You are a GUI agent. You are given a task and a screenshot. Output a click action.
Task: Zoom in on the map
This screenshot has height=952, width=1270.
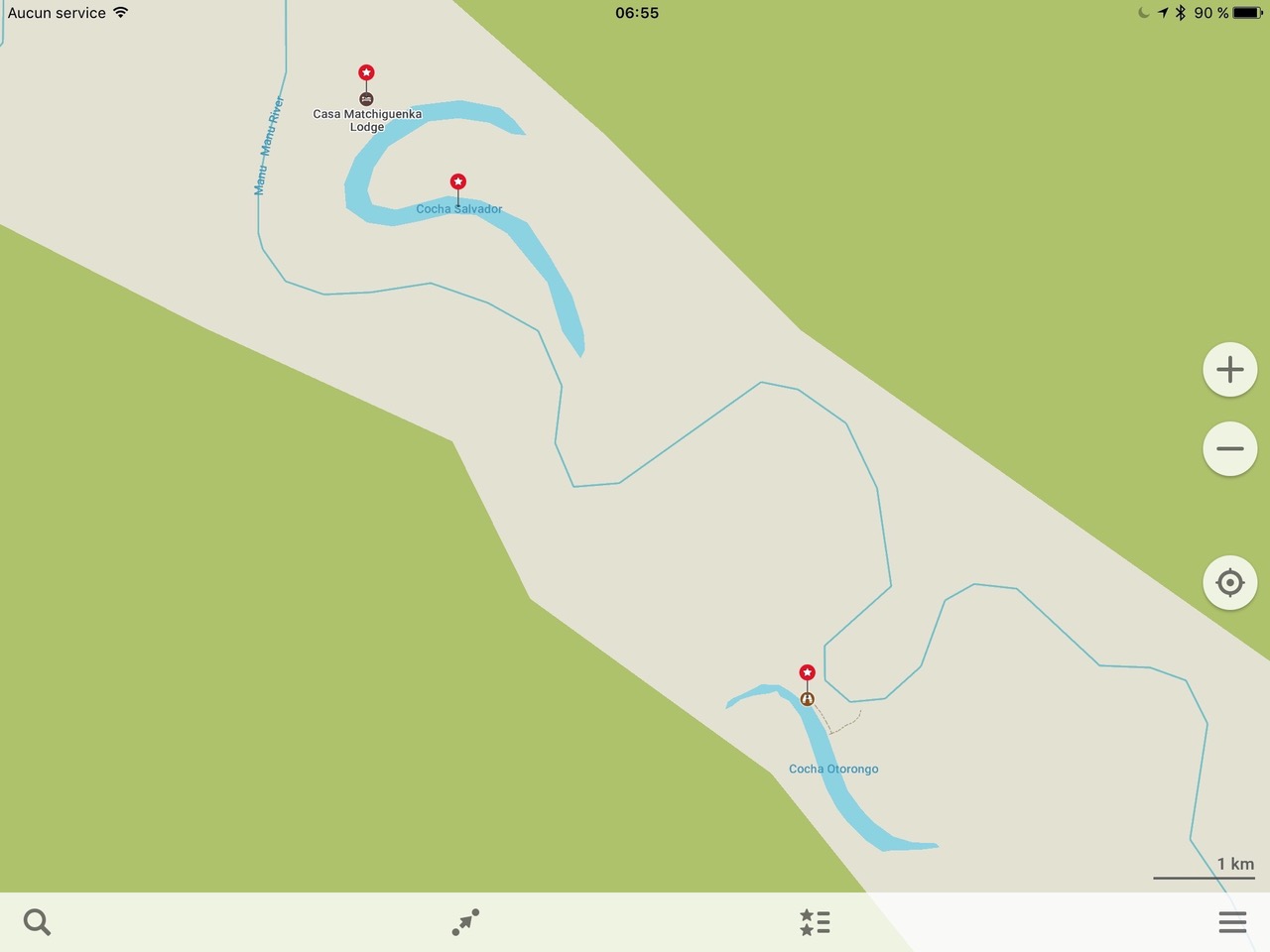coord(1229,370)
